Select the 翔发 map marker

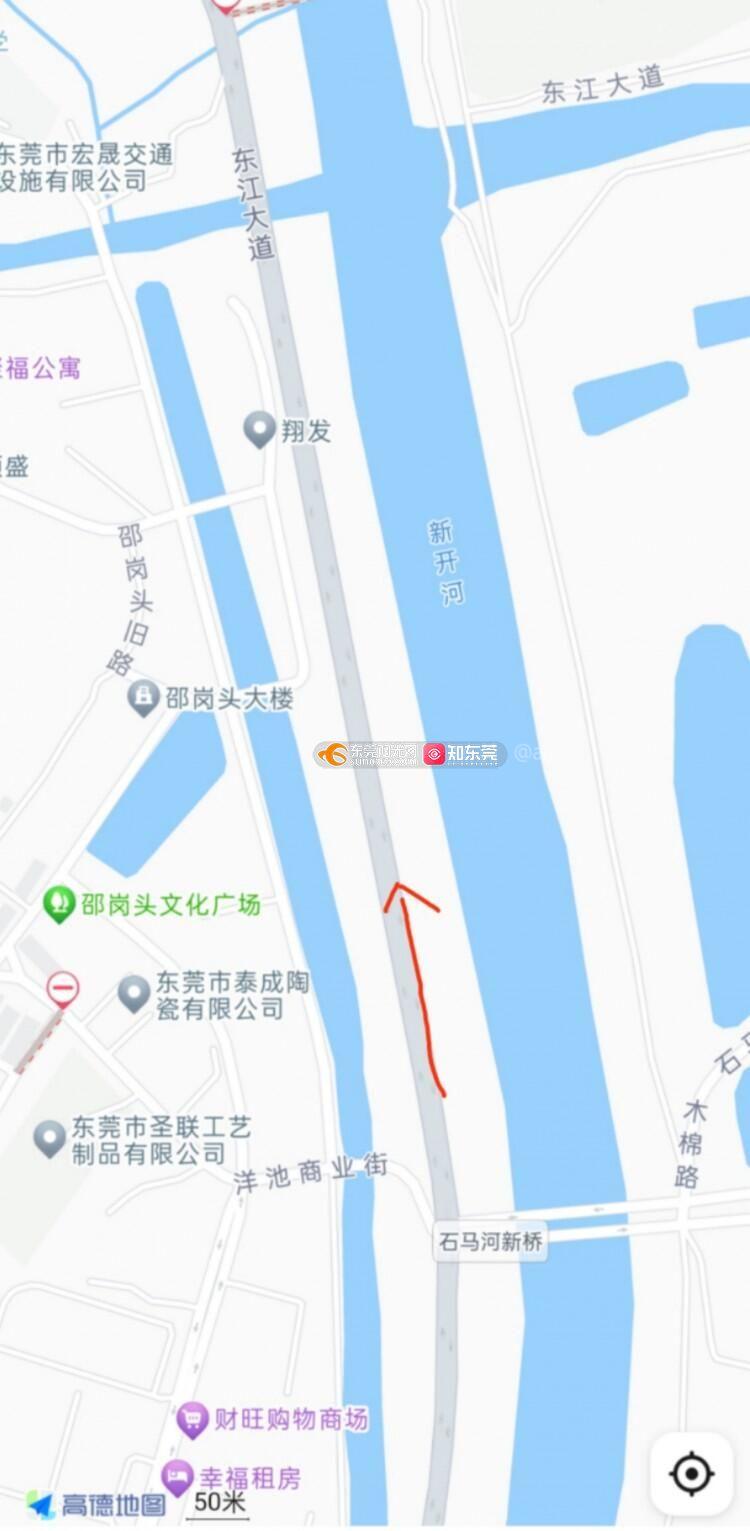pyautogui.click(x=260, y=430)
